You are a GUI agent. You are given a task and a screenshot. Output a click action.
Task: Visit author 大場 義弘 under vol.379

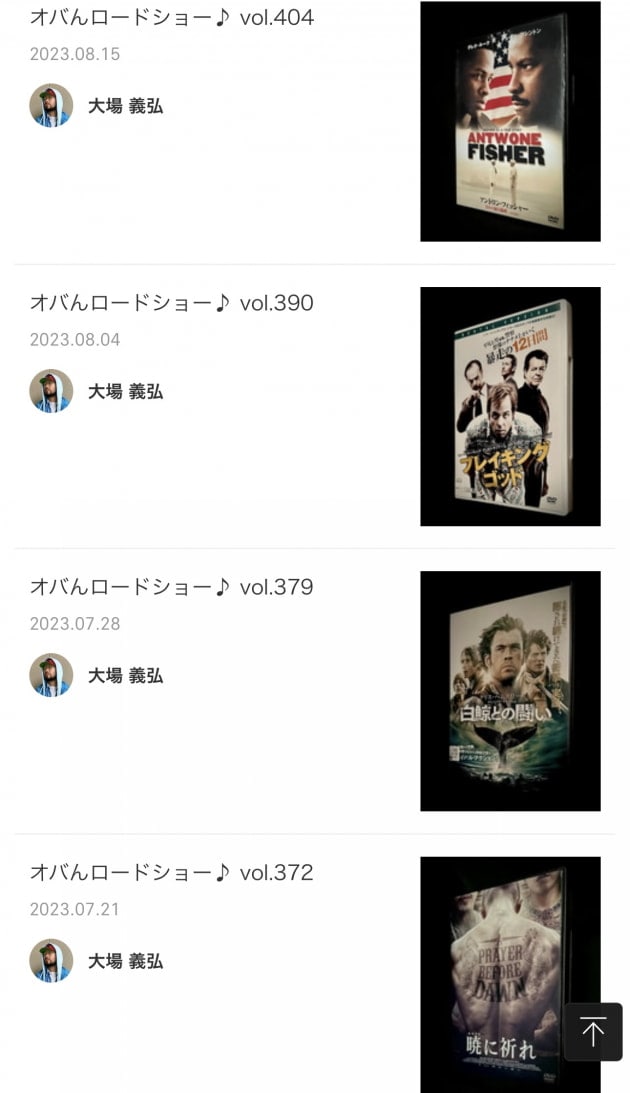pyautogui.click(x=125, y=676)
